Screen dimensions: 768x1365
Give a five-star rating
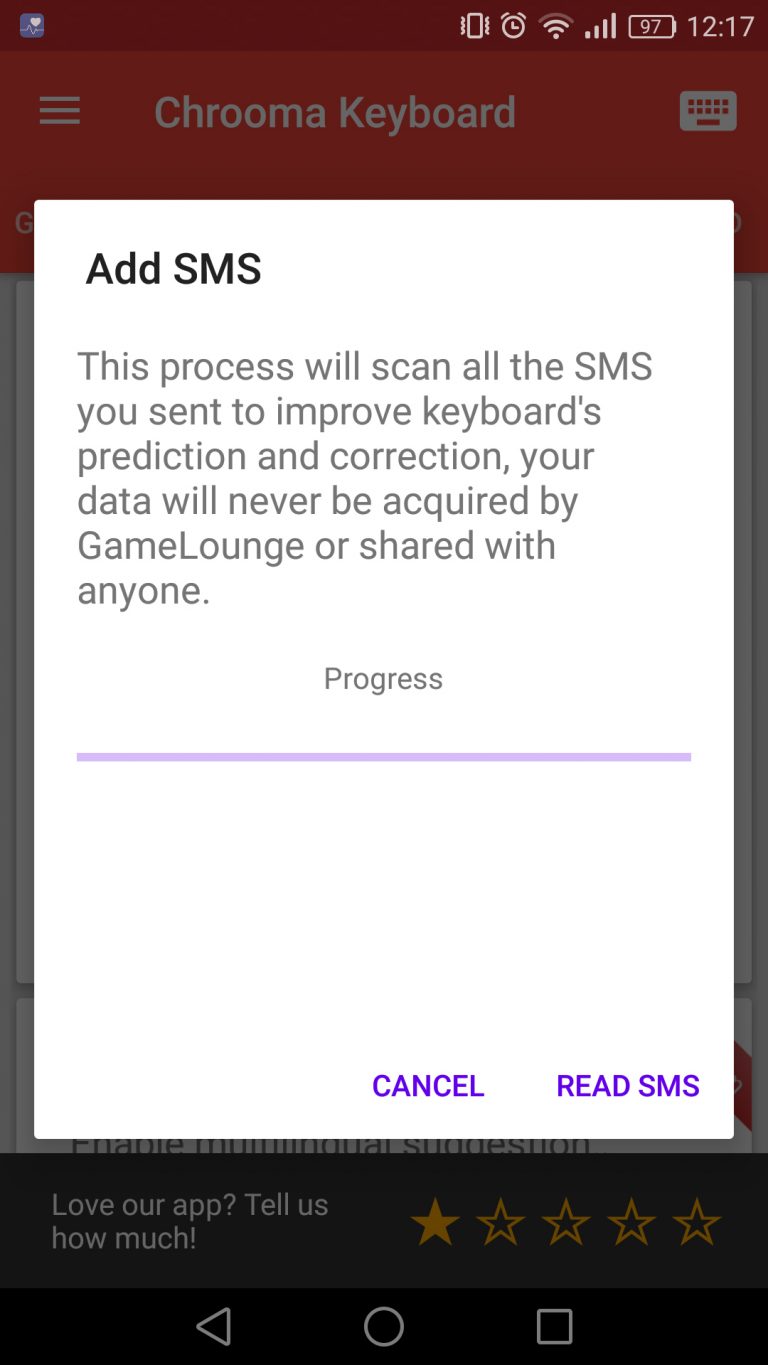coord(696,1222)
